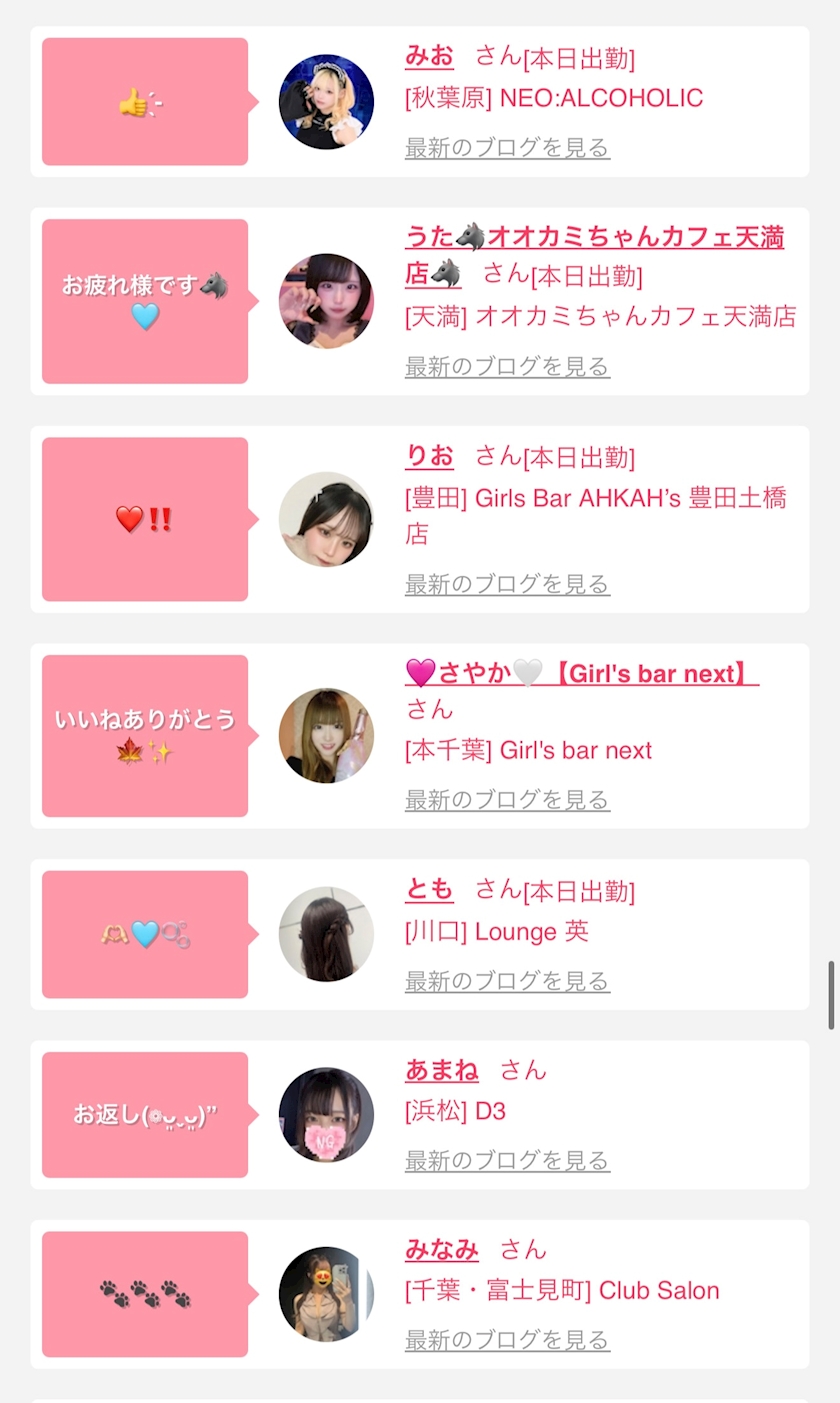Tap りお's round avatar photo
The height and width of the screenshot is (1403, 840).
[326, 519]
